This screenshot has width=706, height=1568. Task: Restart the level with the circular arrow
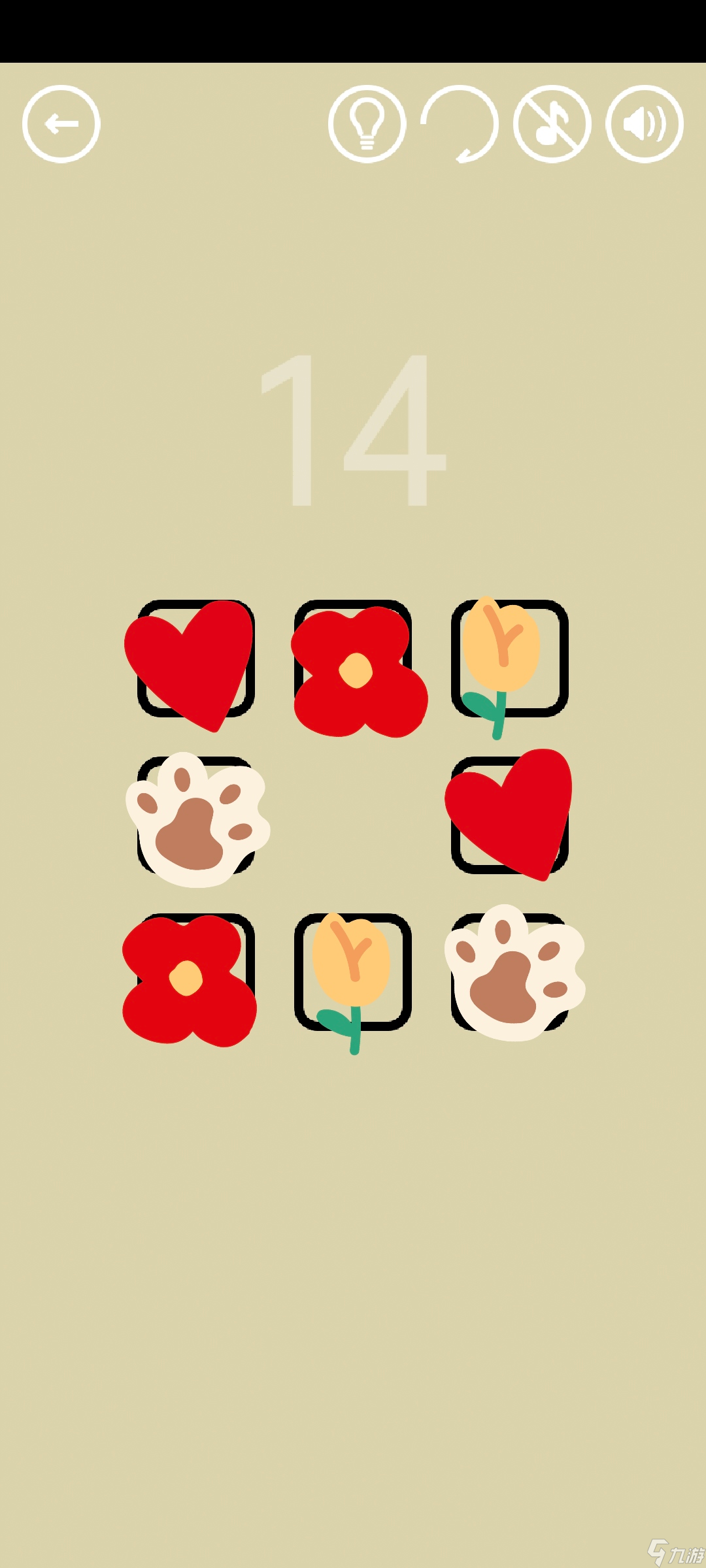tap(460, 124)
